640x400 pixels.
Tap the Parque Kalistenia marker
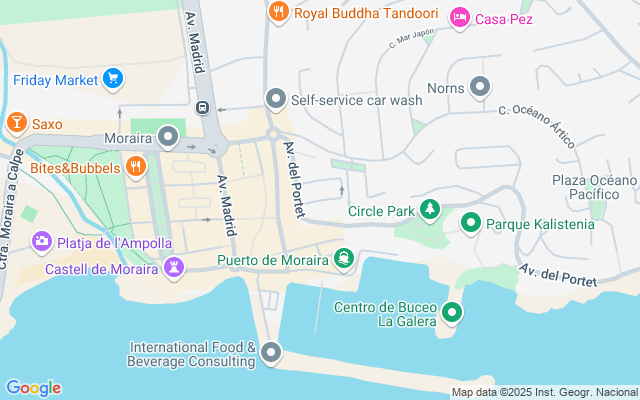point(471,223)
